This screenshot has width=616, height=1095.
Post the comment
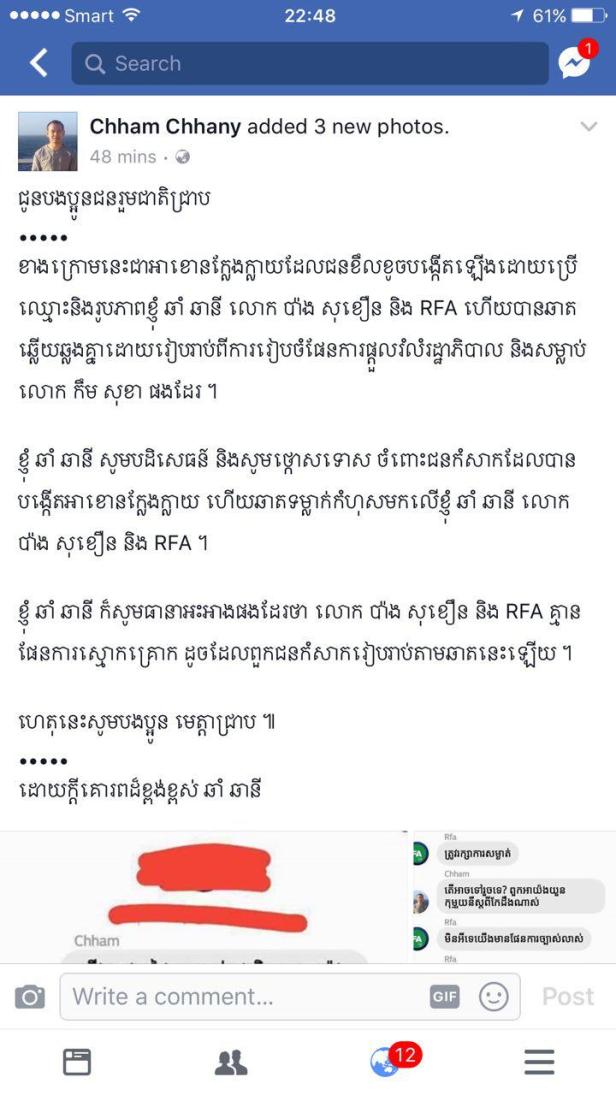click(x=567, y=996)
